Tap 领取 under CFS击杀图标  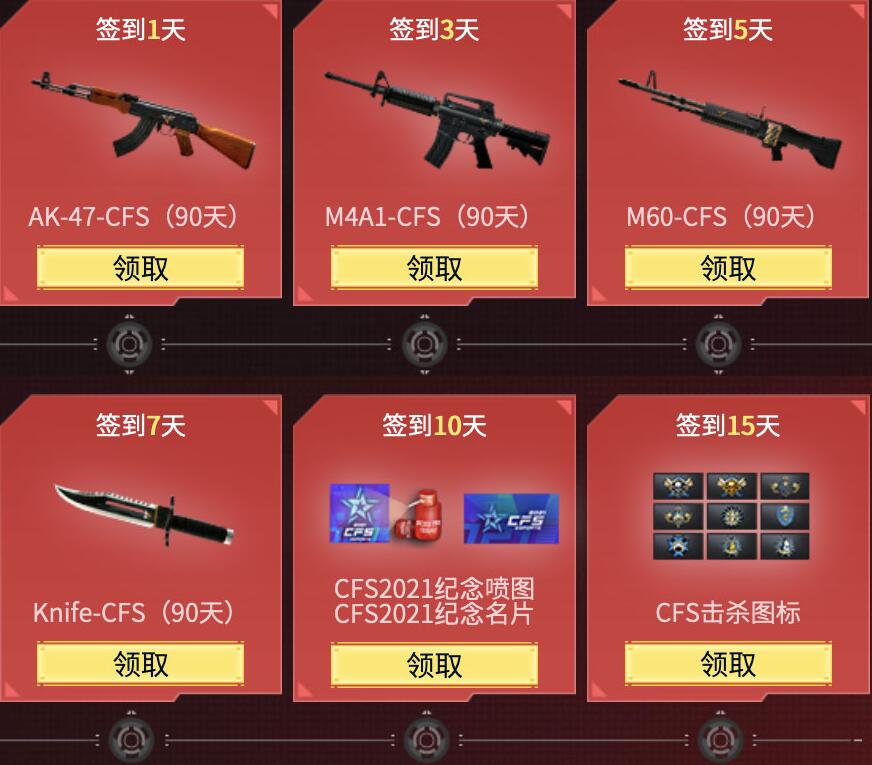click(x=728, y=664)
